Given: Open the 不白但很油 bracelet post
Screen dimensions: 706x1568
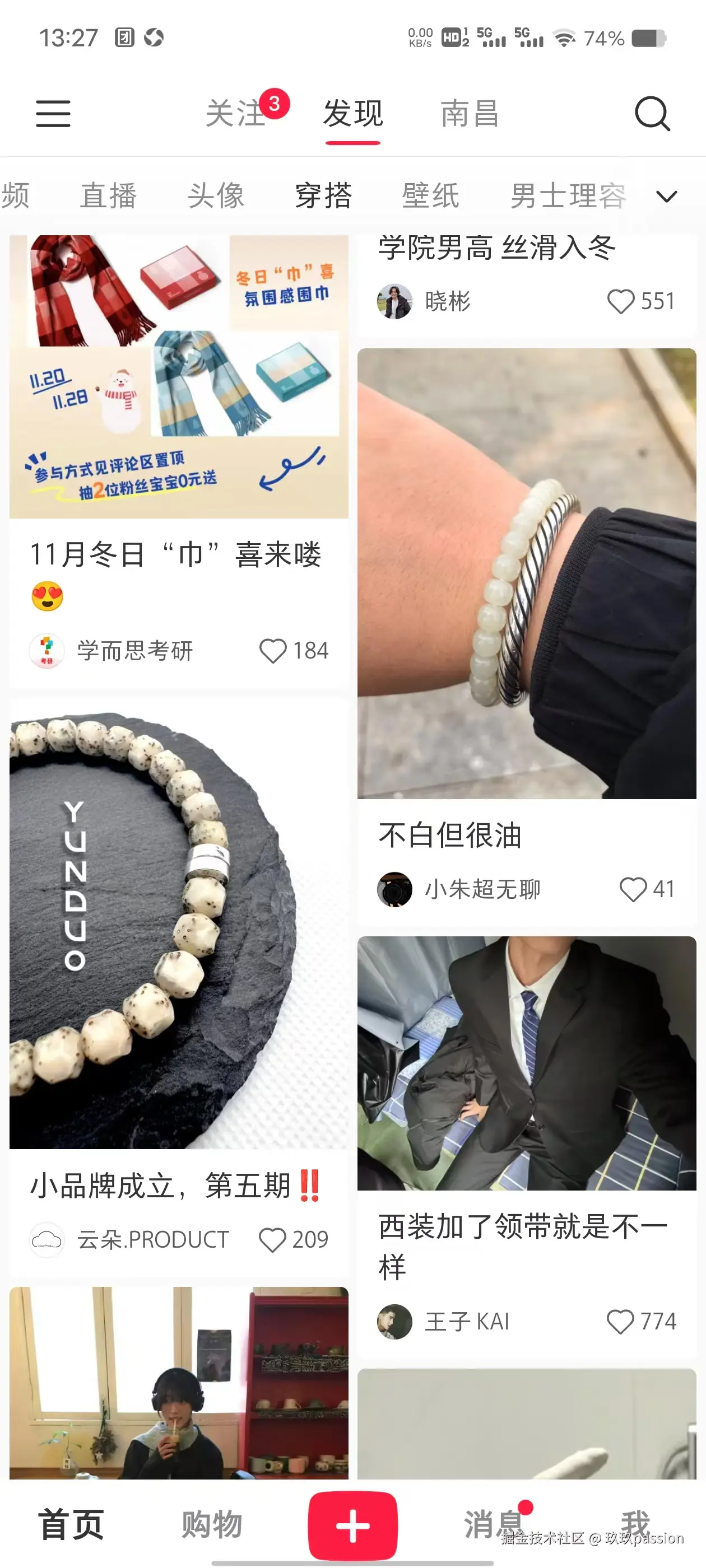Looking at the screenshot, I should click(526, 573).
